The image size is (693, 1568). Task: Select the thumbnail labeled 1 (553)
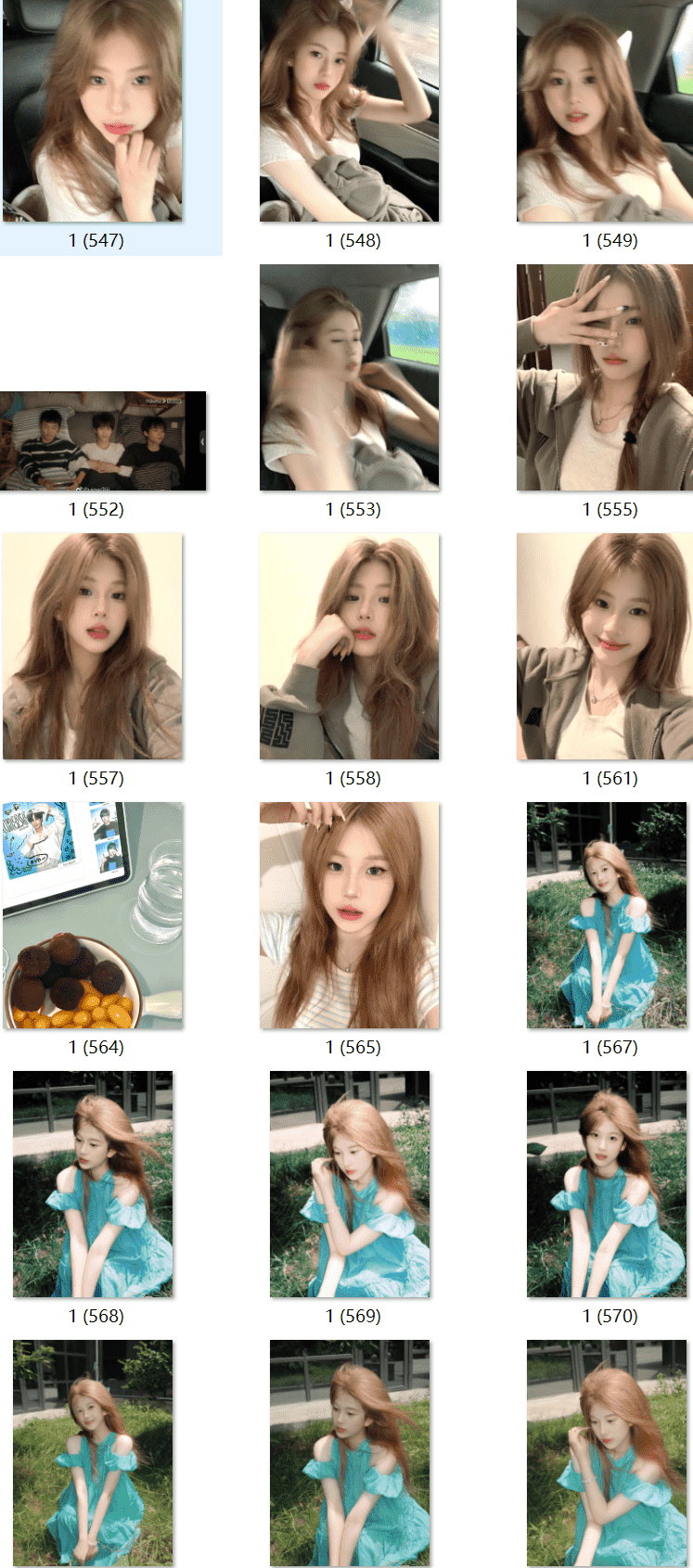coord(350,377)
